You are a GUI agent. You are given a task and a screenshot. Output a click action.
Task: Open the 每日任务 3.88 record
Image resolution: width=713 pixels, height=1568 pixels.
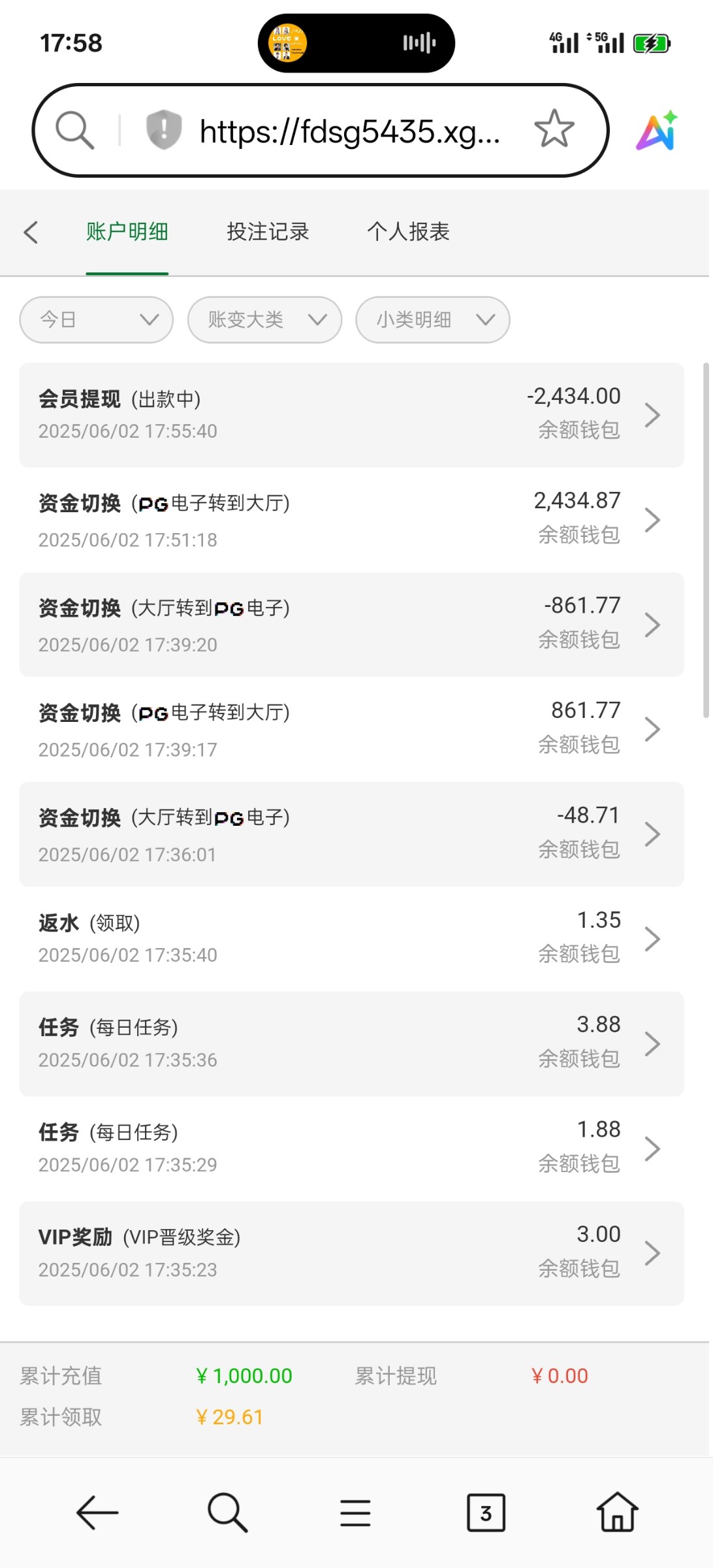(351, 1044)
